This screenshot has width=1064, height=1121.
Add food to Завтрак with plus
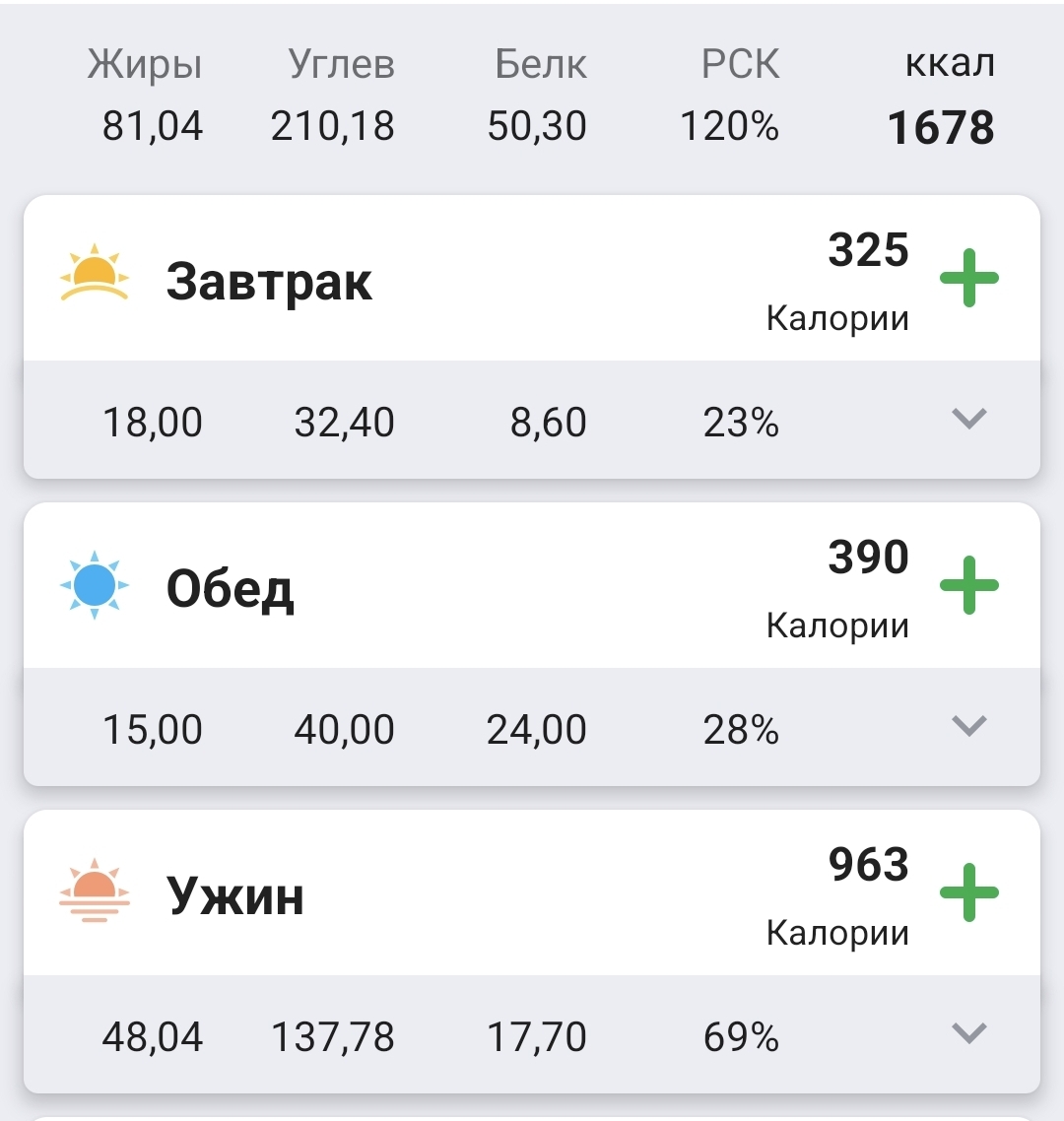pos(968,278)
